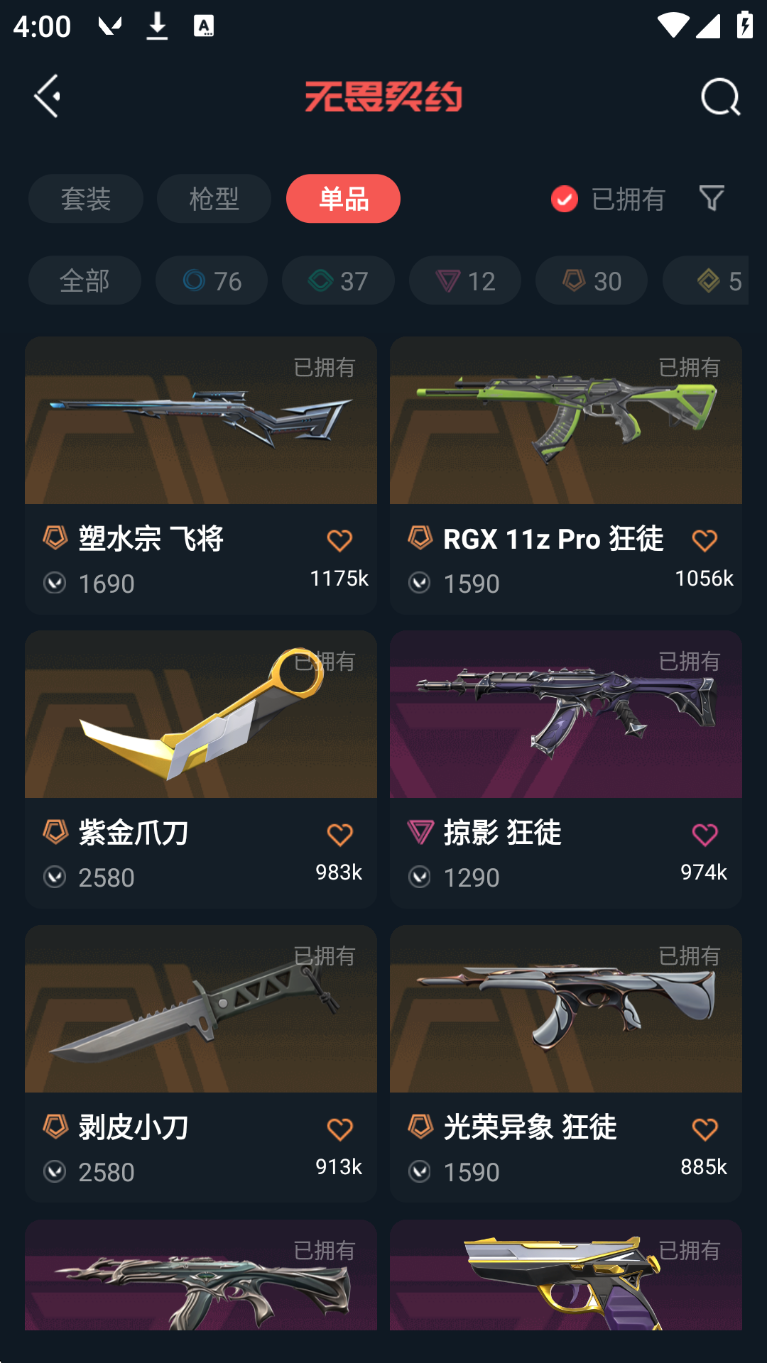Like the RGX 11z Pro 狂徒 skin
The width and height of the screenshot is (767, 1363).
(704, 541)
